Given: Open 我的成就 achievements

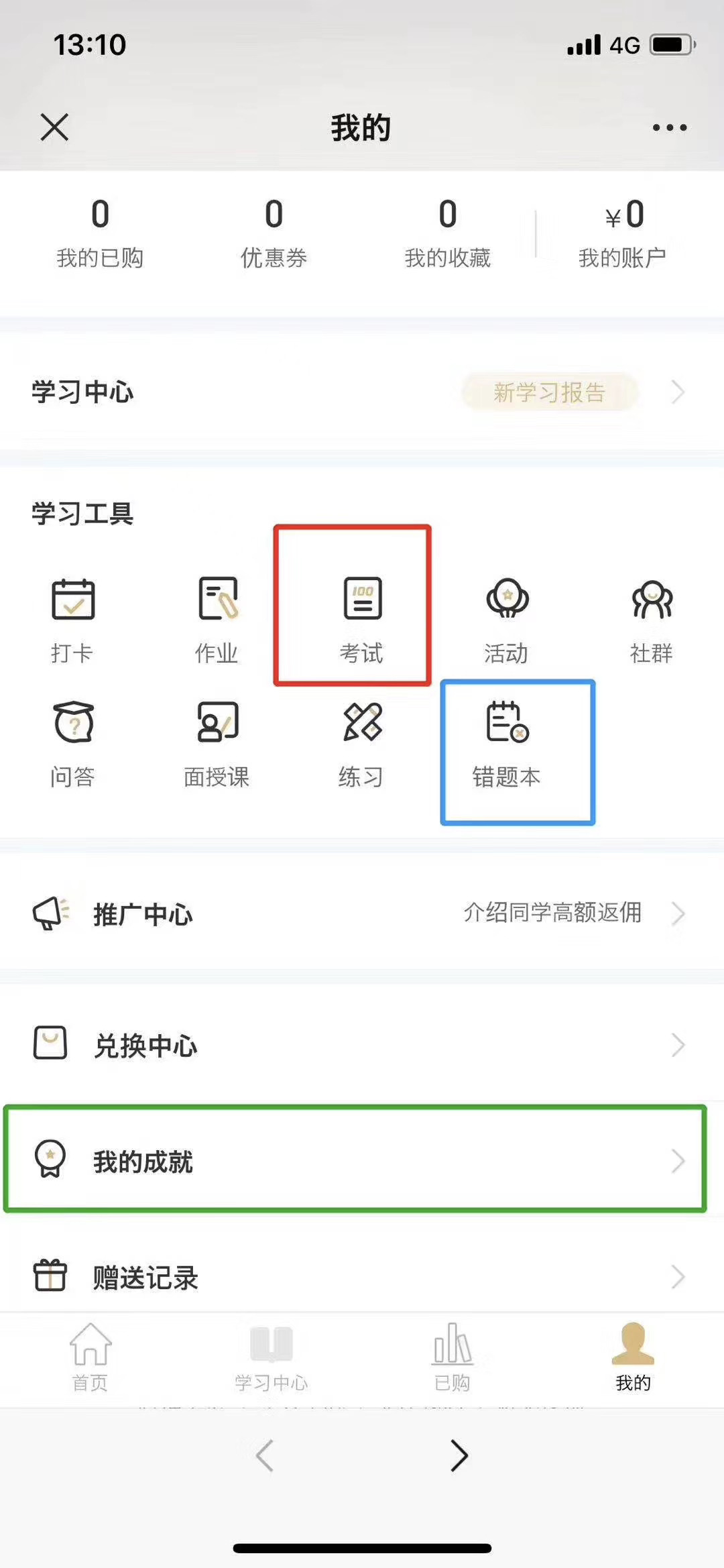Looking at the screenshot, I should (x=362, y=1160).
